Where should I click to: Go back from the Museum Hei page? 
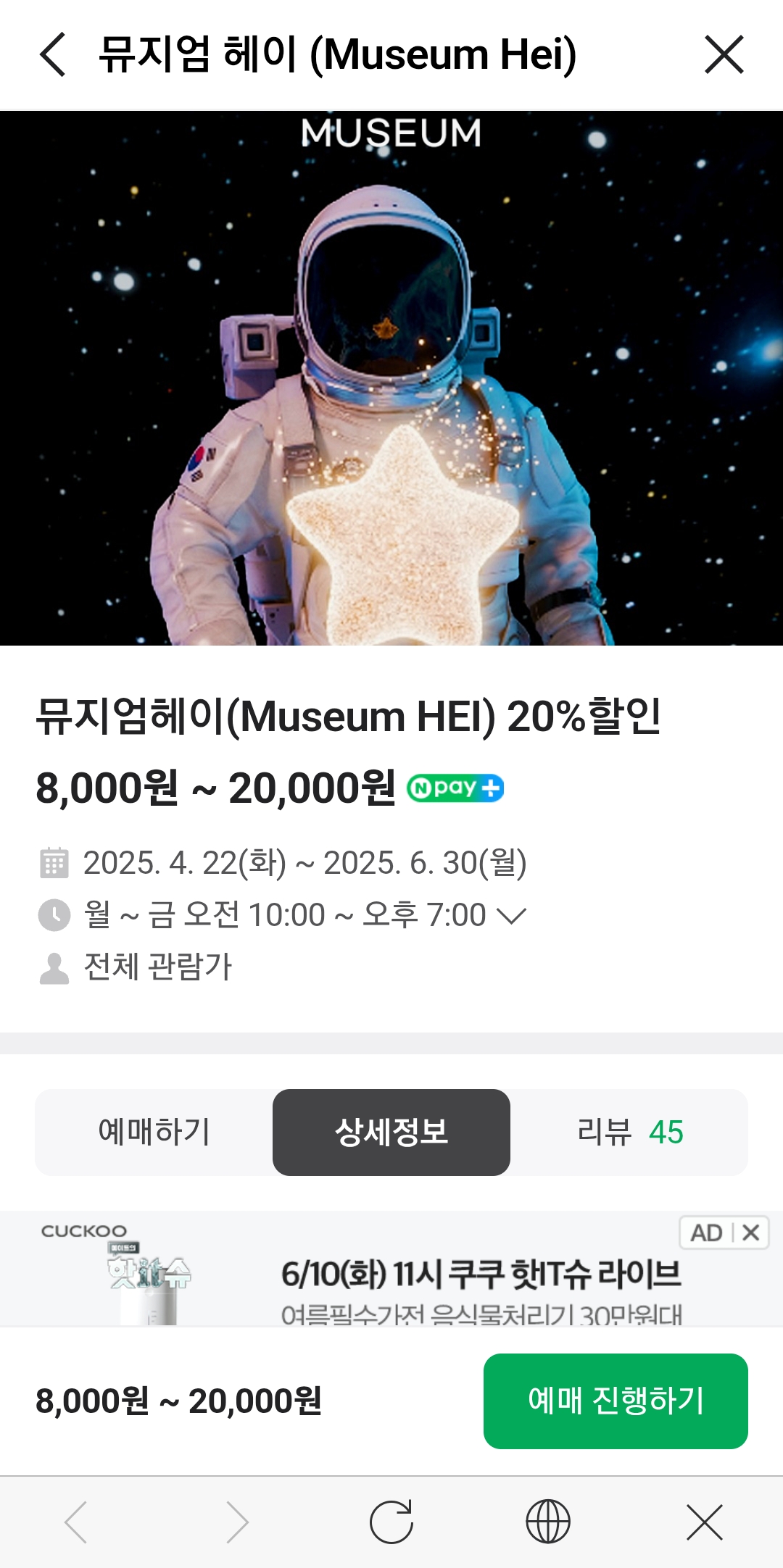click(52, 54)
